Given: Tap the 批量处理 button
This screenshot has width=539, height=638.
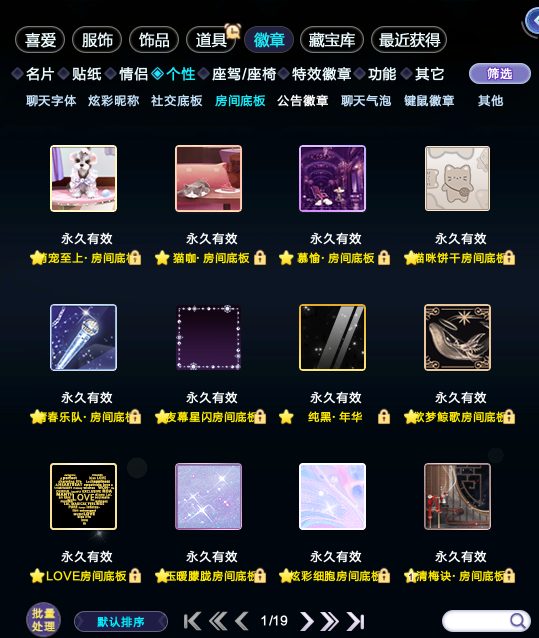Looking at the screenshot, I should (x=43, y=620).
